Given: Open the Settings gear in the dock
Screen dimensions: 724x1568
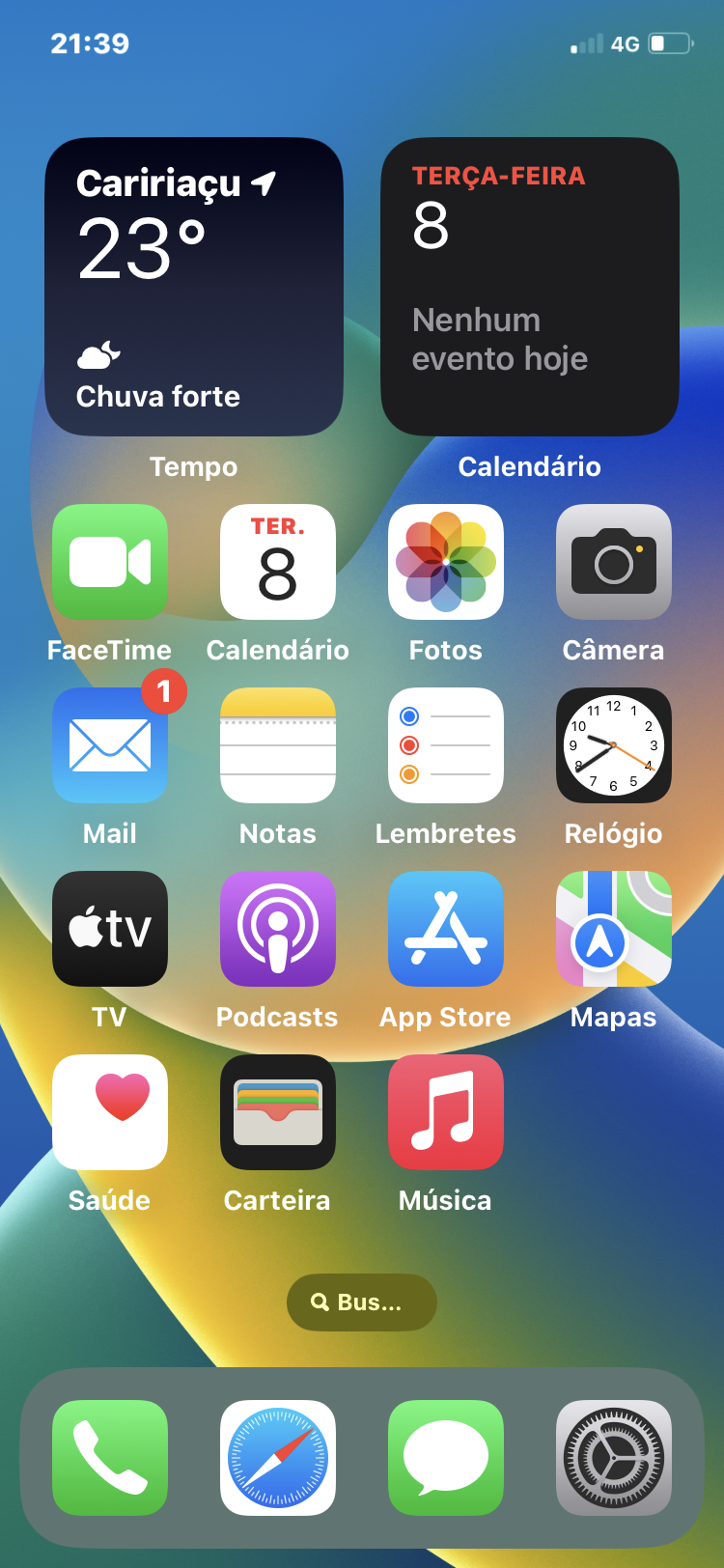Looking at the screenshot, I should pyautogui.click(x=614, y=1458).
